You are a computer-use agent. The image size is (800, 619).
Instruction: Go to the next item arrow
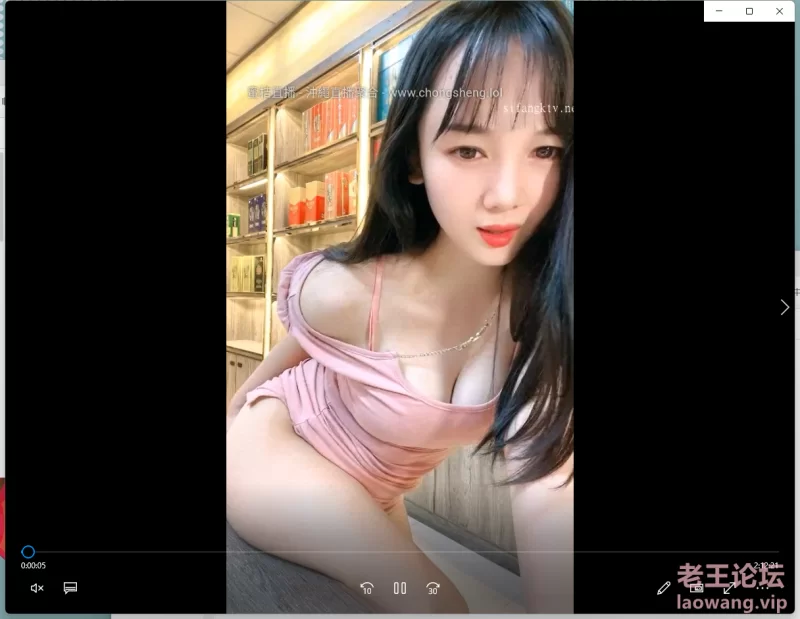click(784, 308)
